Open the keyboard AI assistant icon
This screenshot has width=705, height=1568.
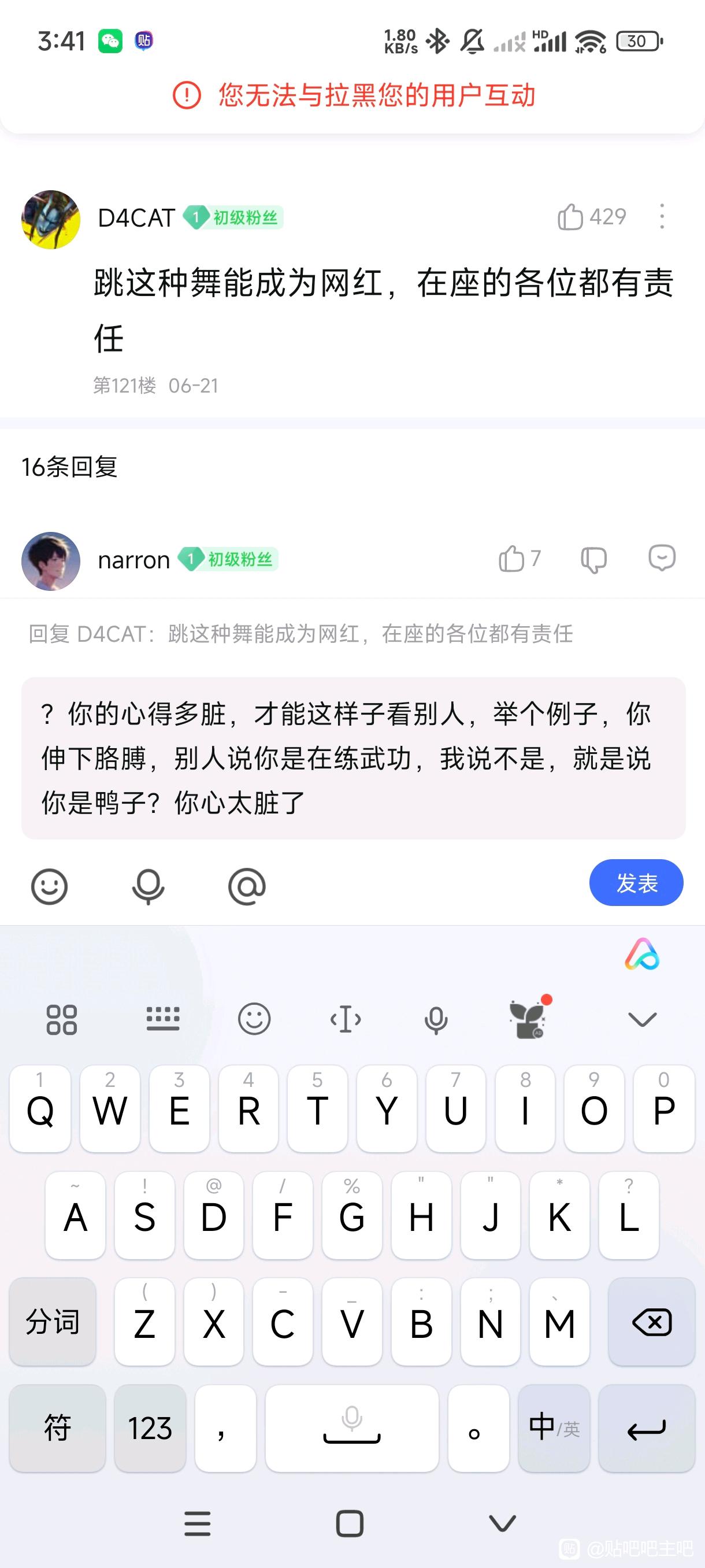point(643,955)
